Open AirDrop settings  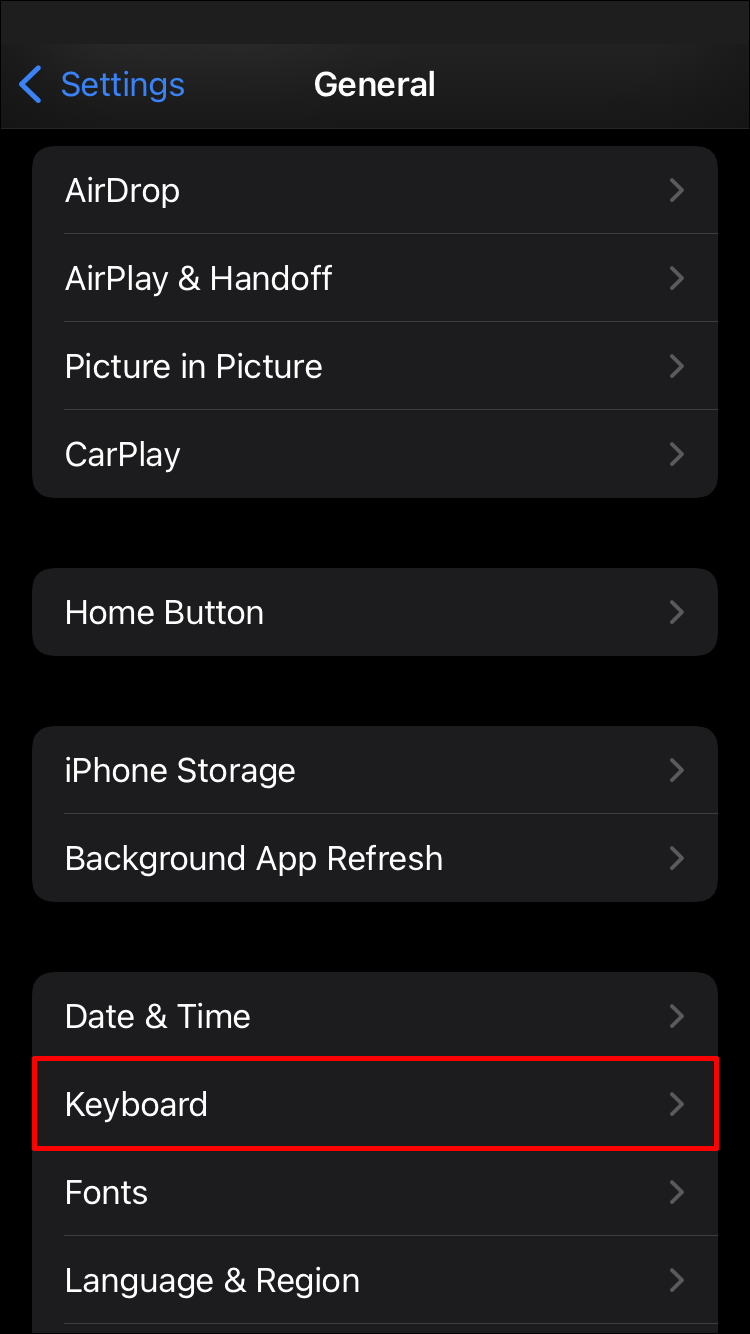(375, 190)
